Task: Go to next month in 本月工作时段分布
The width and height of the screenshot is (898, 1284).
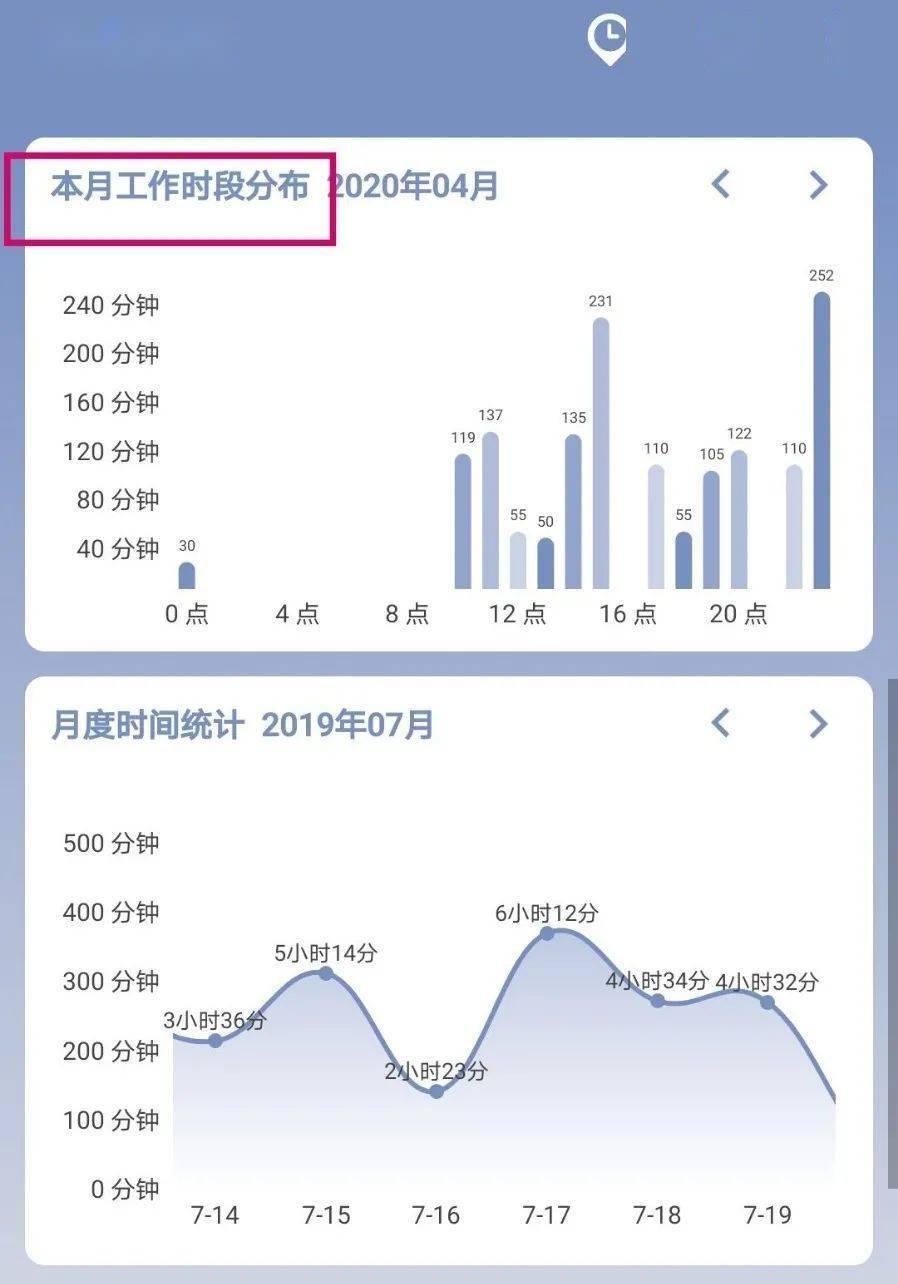Action: click(x=818, y=185)
